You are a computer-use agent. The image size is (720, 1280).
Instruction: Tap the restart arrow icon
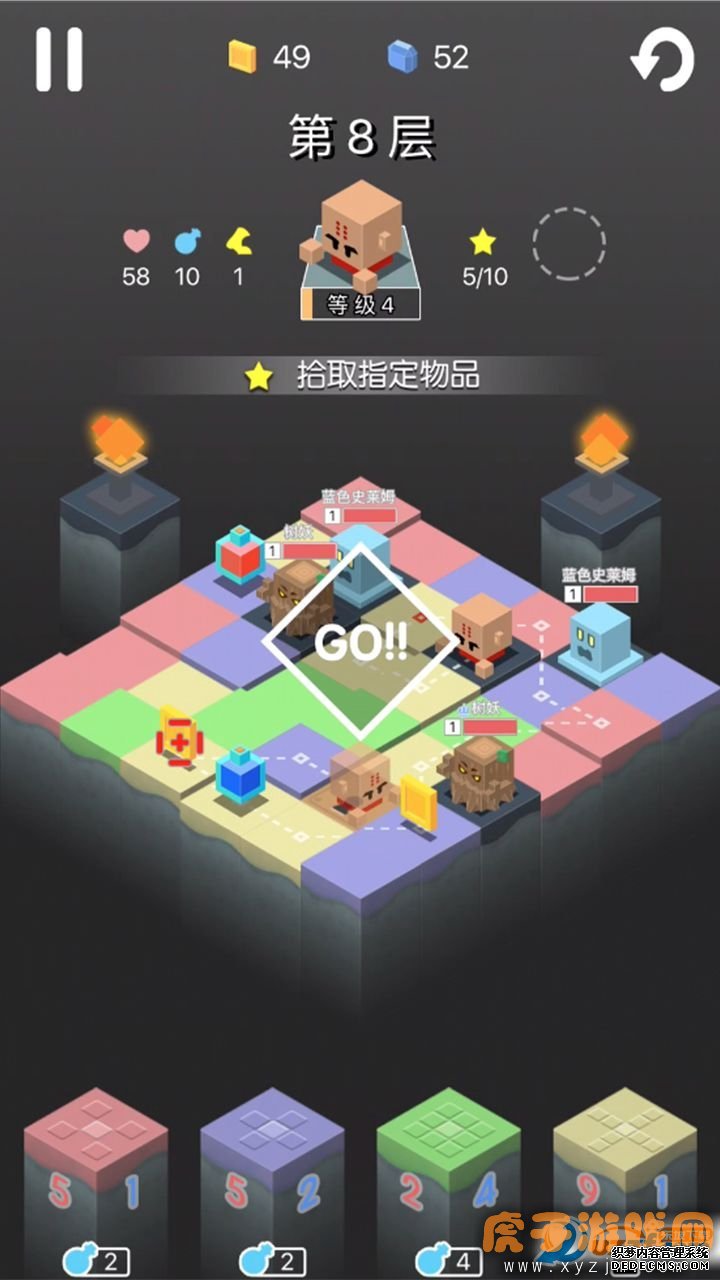(x=662, y=59)
